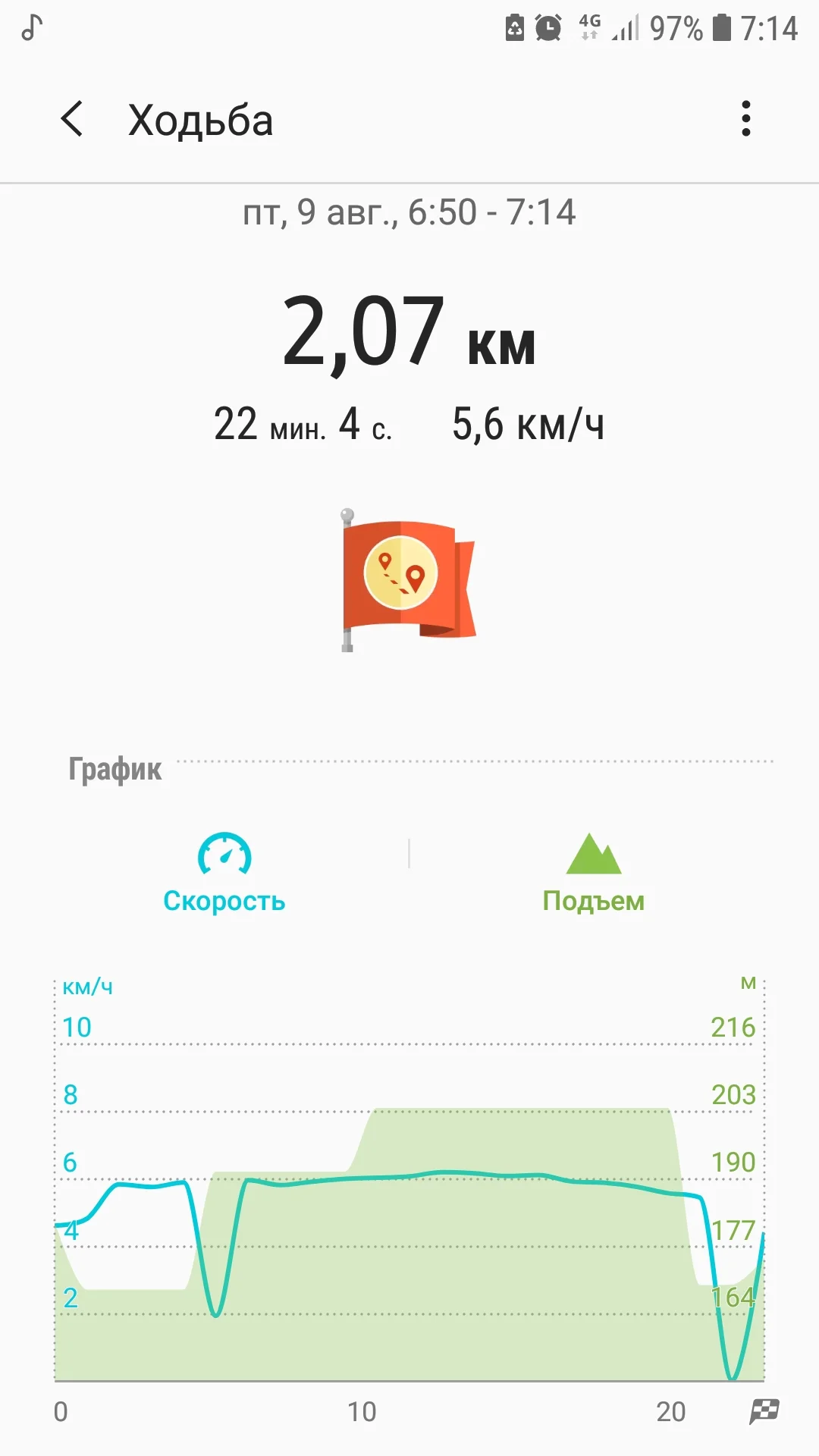The height and width of the screenshot is (1456, 819).
Task: Tap the 2,07 км distance value
Action: coord(409,334)
